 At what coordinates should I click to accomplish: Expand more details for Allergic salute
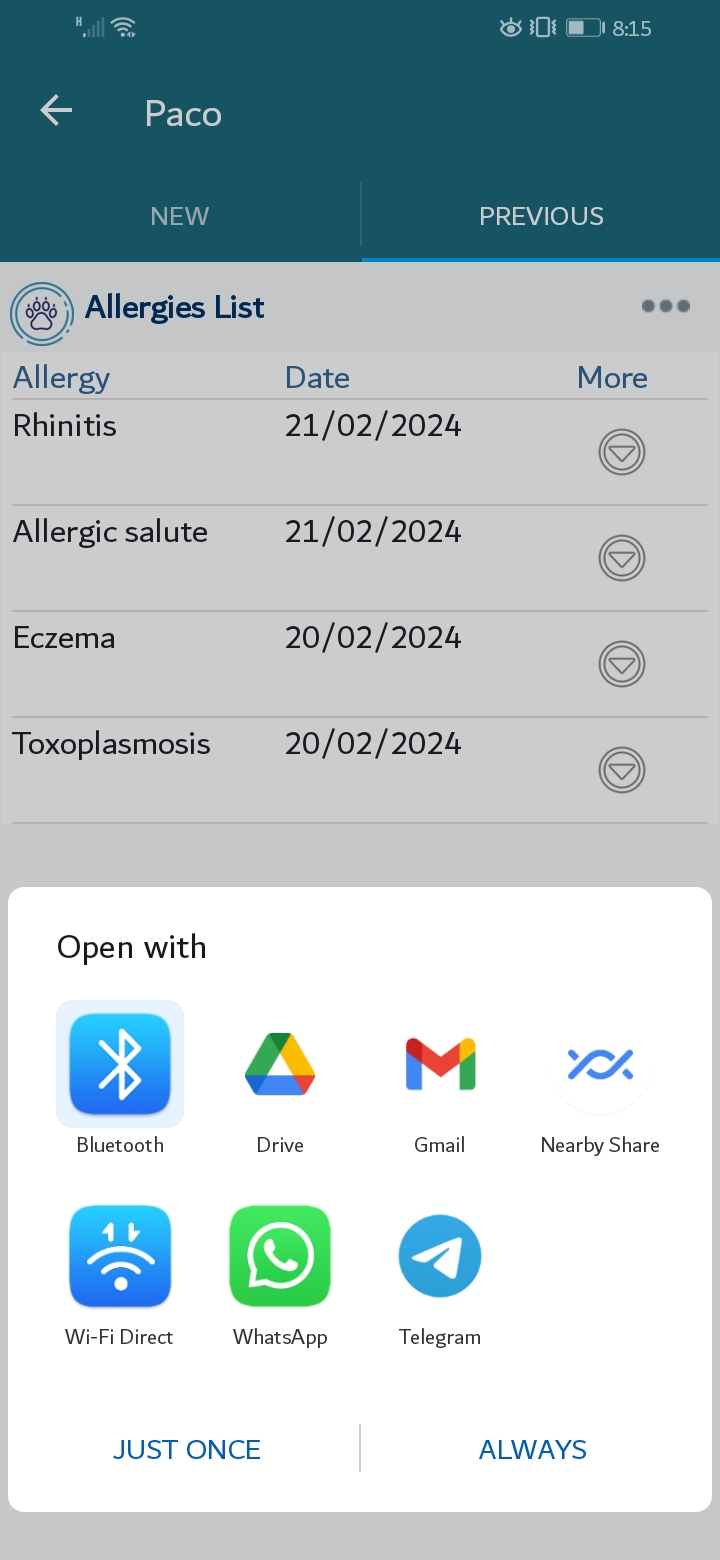coord(622,559)
